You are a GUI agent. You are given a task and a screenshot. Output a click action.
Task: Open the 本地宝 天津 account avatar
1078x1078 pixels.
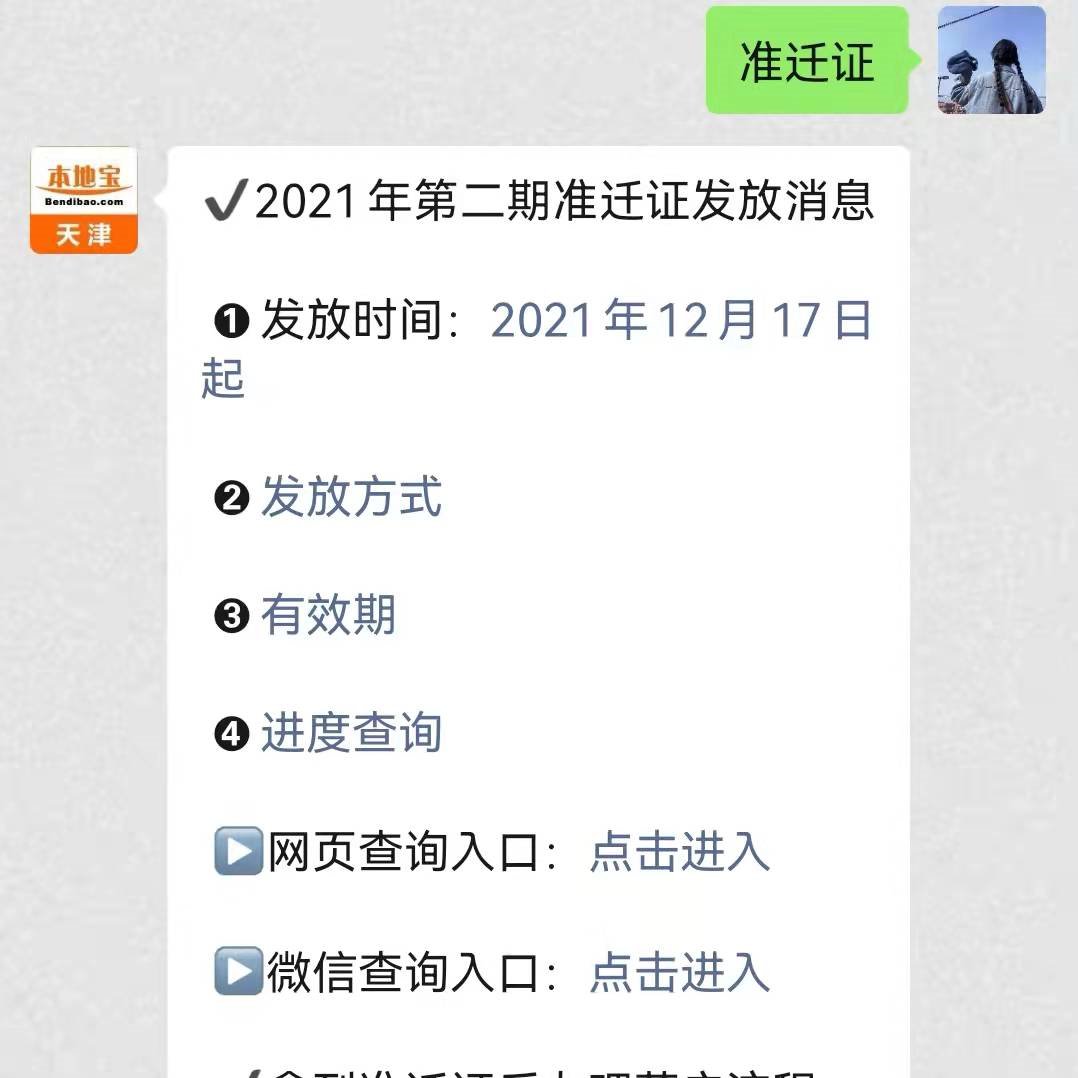coord(84,200)
